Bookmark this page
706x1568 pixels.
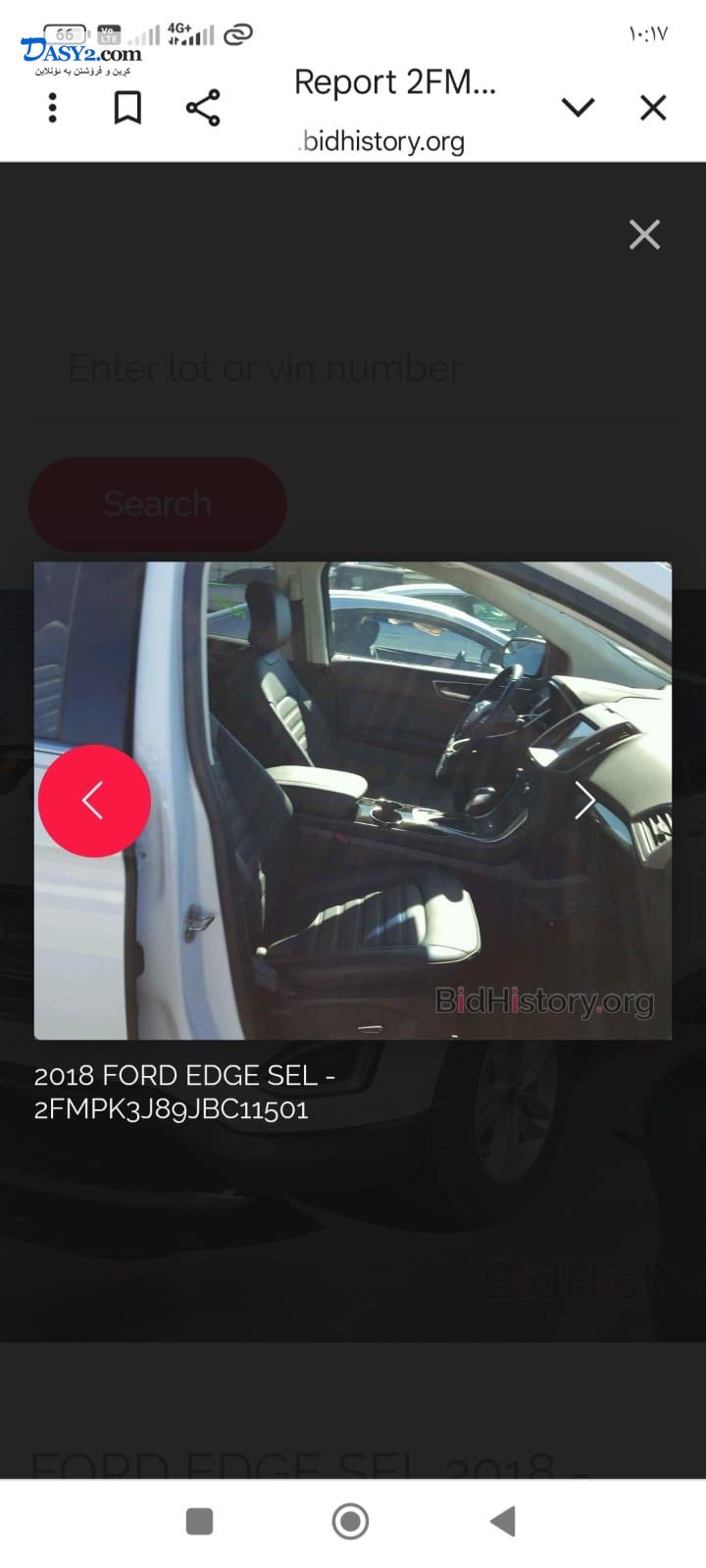click(127, 108)
